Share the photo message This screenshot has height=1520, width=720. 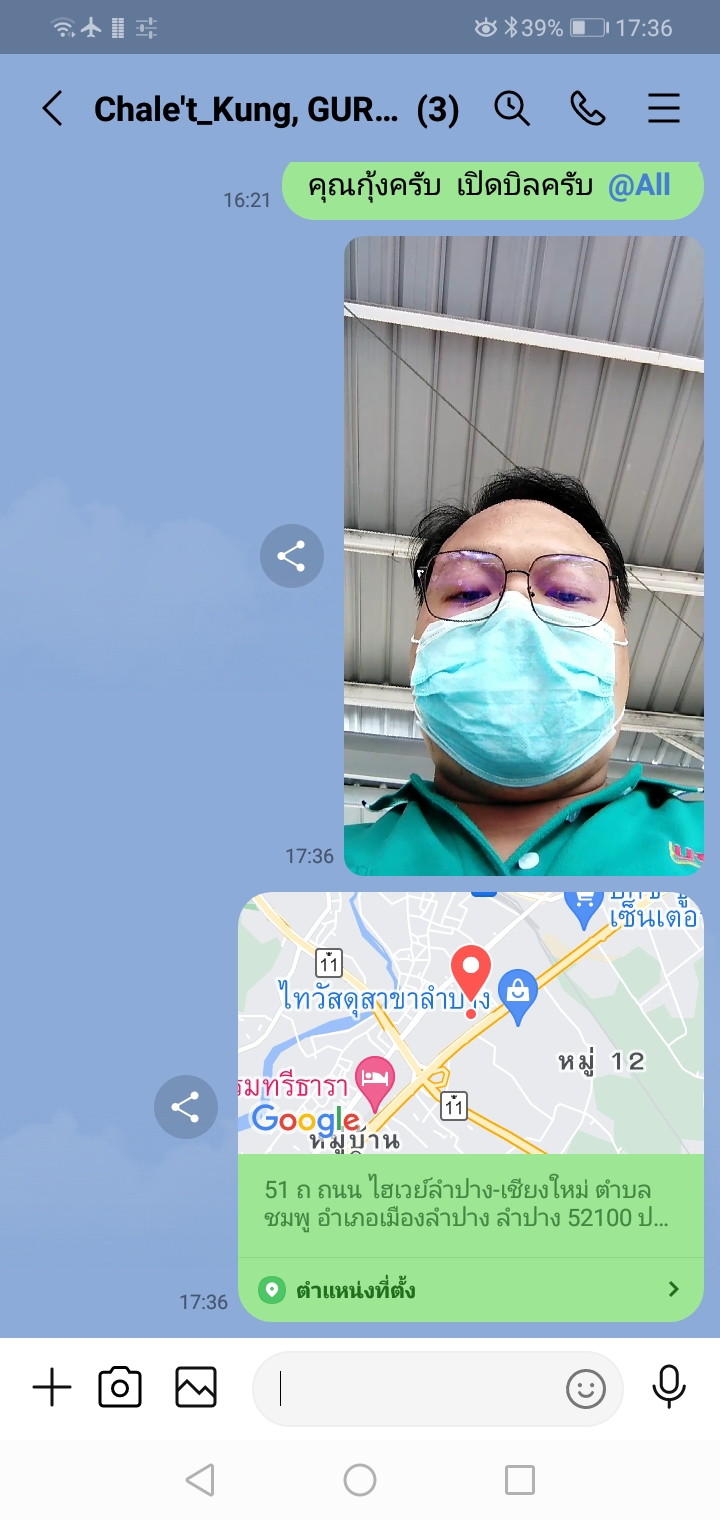click(291, 556)
